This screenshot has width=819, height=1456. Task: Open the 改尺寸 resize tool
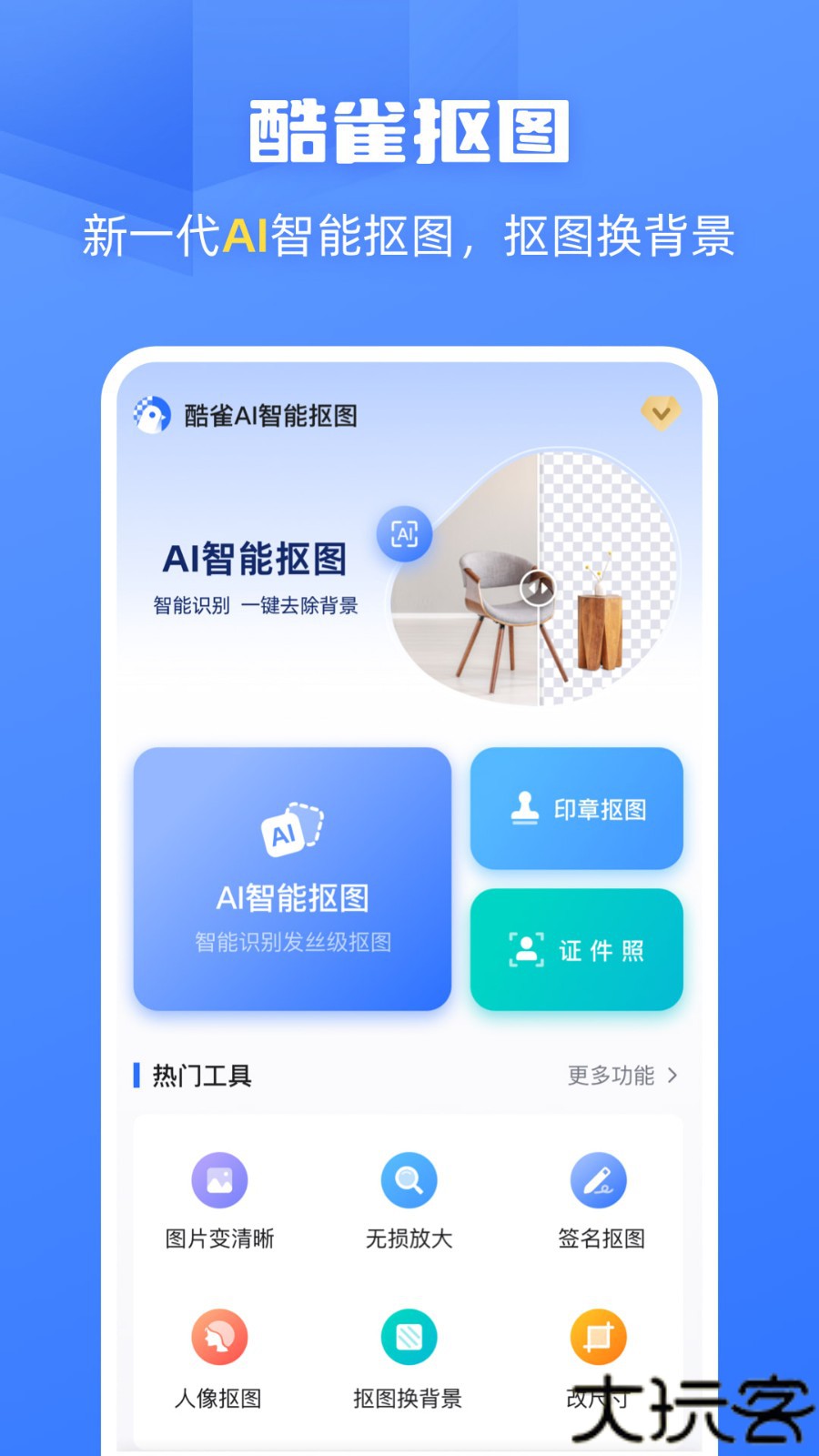[599, 1336]
